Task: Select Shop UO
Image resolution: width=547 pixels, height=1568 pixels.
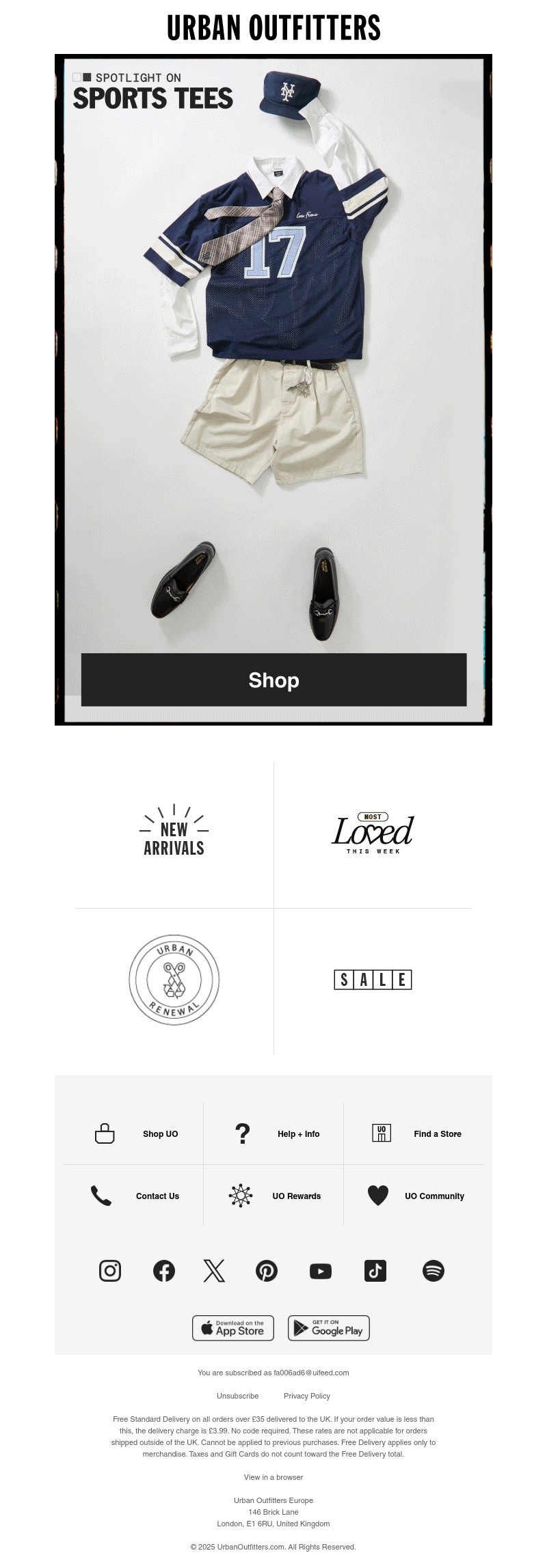Action: (160, 1133)
